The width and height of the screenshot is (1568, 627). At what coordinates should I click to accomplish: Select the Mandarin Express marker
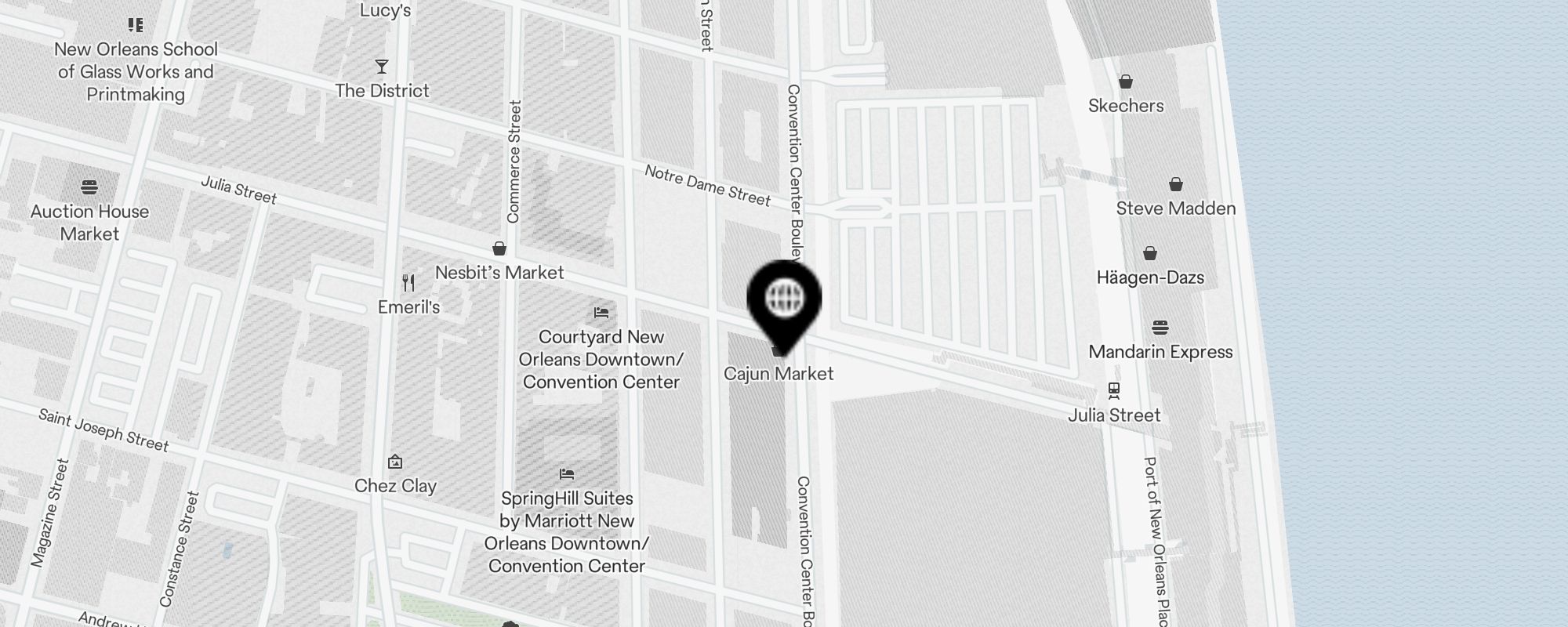pyautogui.click(x=1160, y=328)
